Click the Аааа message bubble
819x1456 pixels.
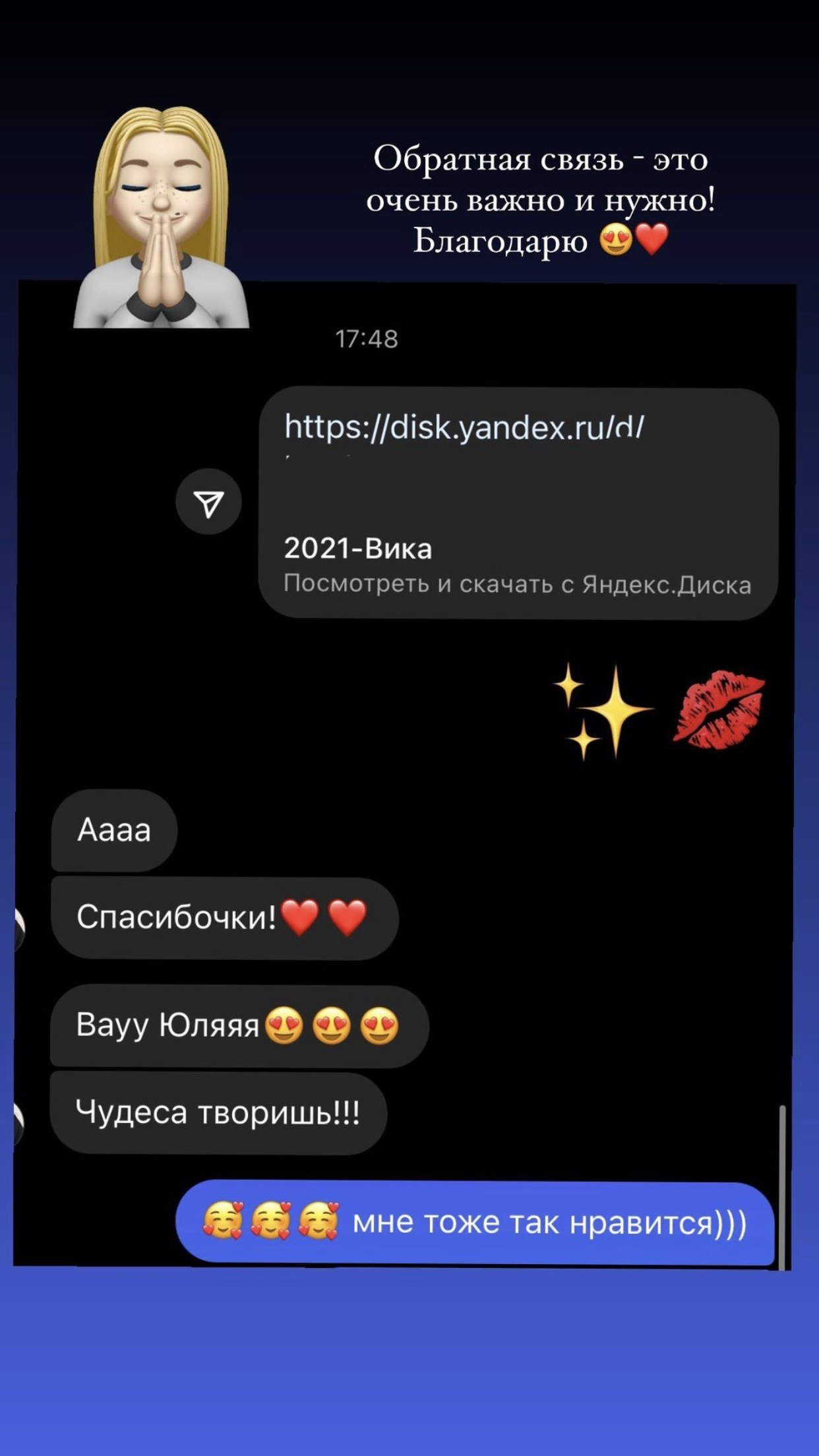coord(113,831)
